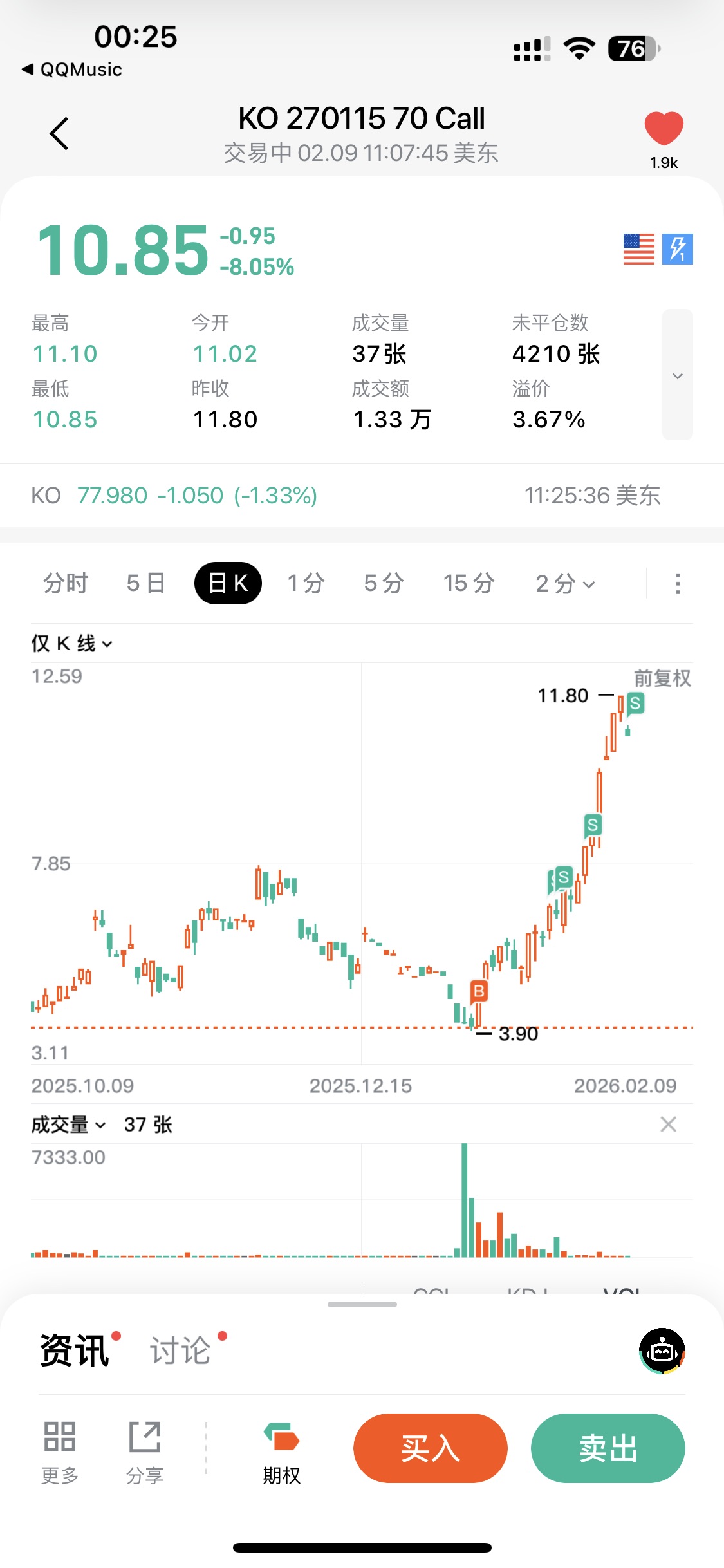The image size is (724, 1568).
Task: Open the AI assistant robot icon
Action: (x=662, y=1351)
